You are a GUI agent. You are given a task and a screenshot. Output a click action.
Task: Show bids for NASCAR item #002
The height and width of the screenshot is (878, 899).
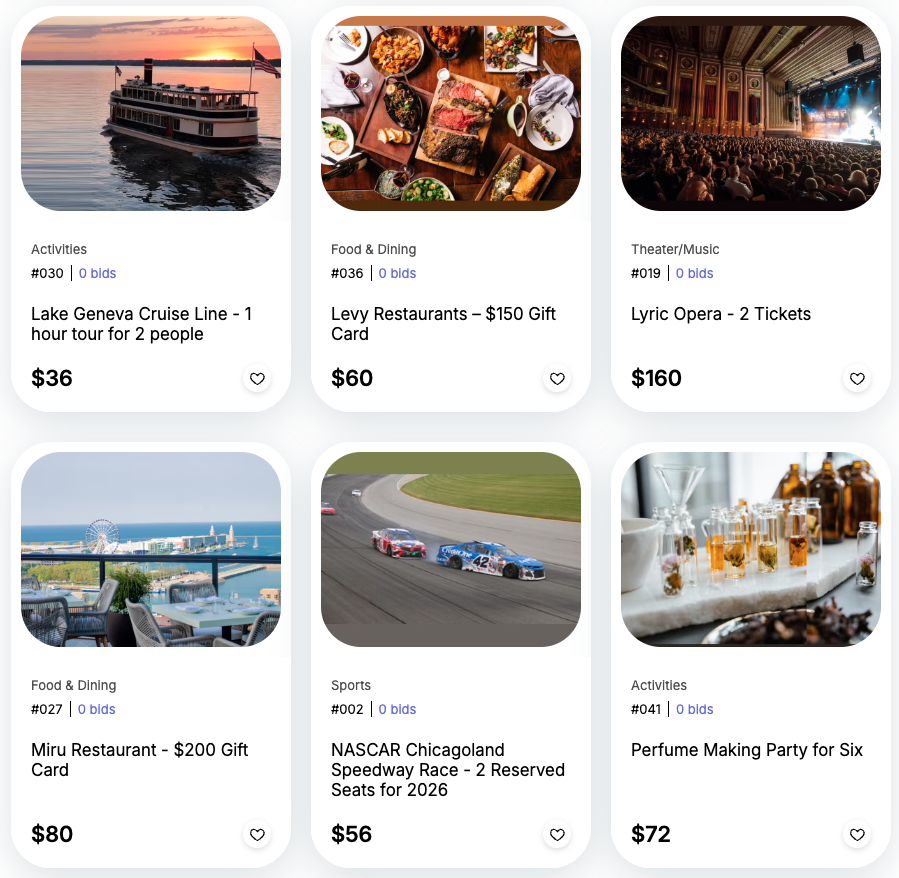coord(397,709)
